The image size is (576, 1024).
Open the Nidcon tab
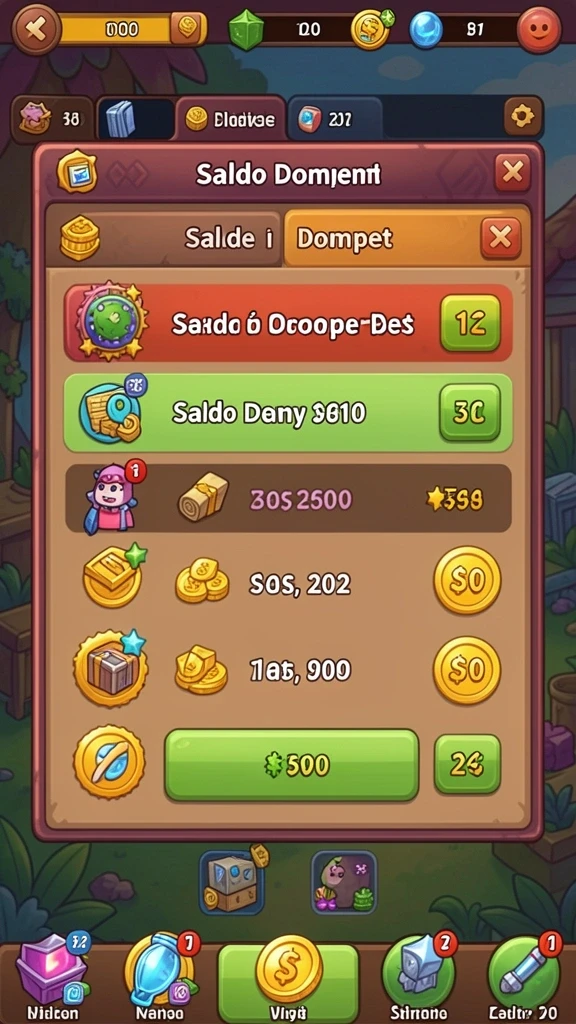(x=53, y=976)
